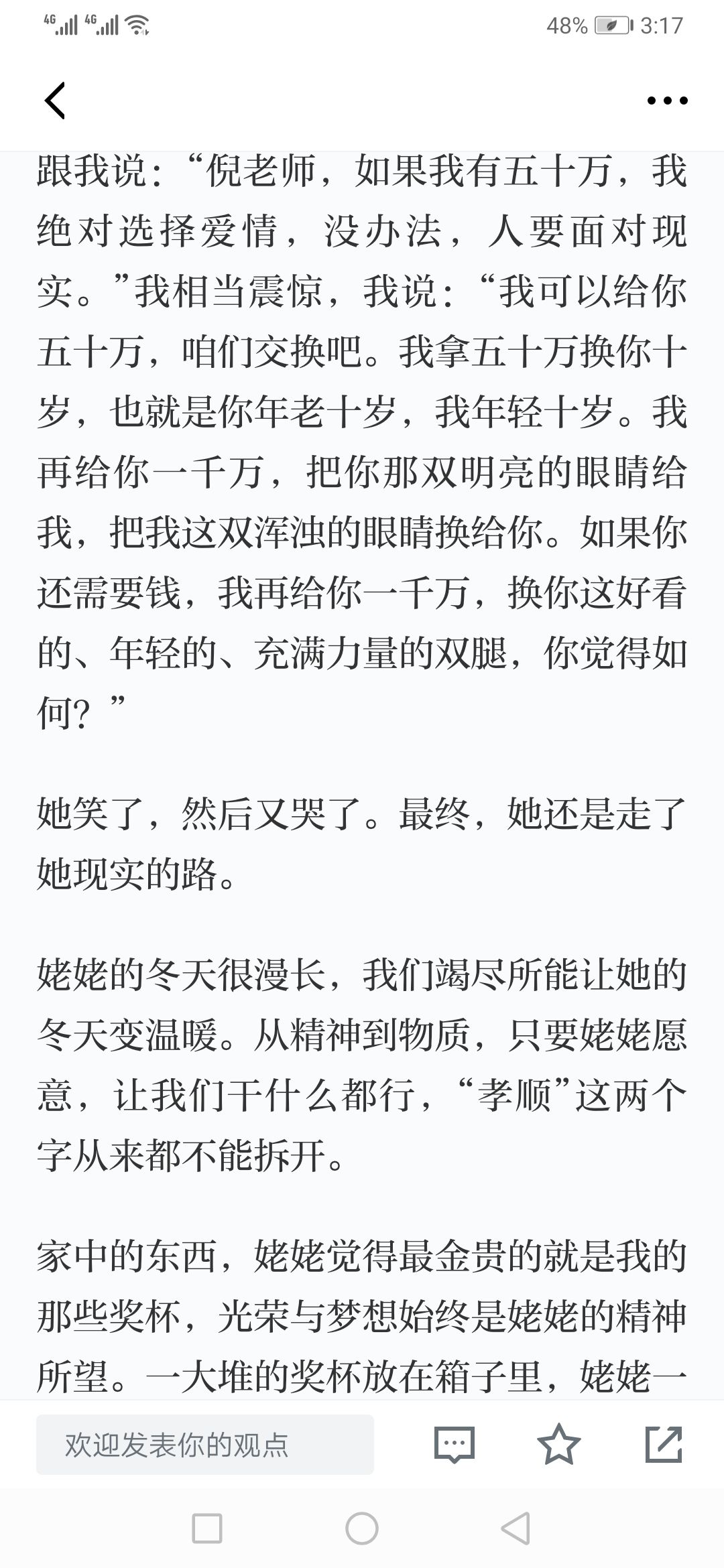This screenshot has width=724, height=1568.
Task: Share the article via the export icon
Action: tap(664, 1444)
